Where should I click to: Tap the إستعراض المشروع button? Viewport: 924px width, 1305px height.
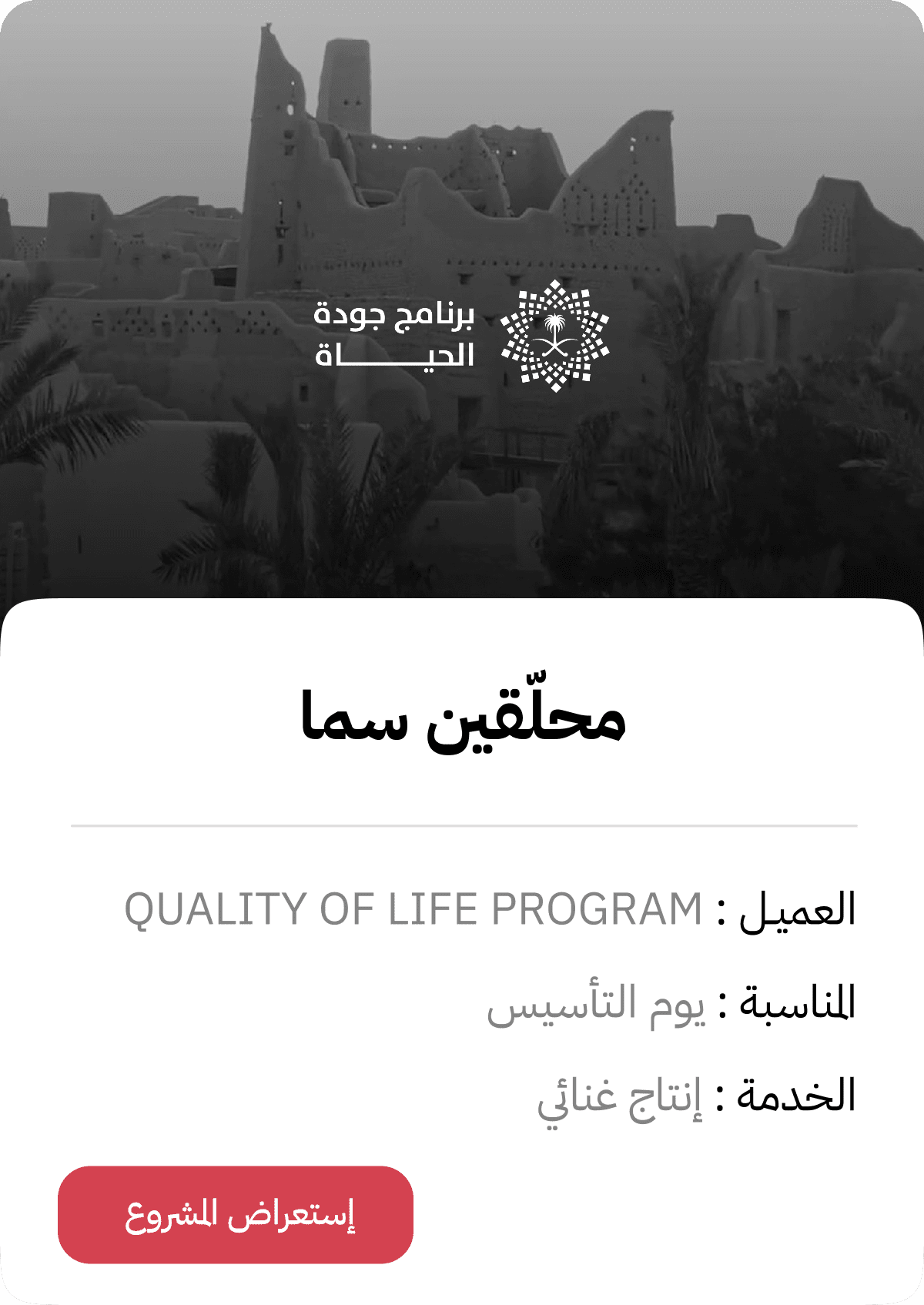[x=236, y=1214]
